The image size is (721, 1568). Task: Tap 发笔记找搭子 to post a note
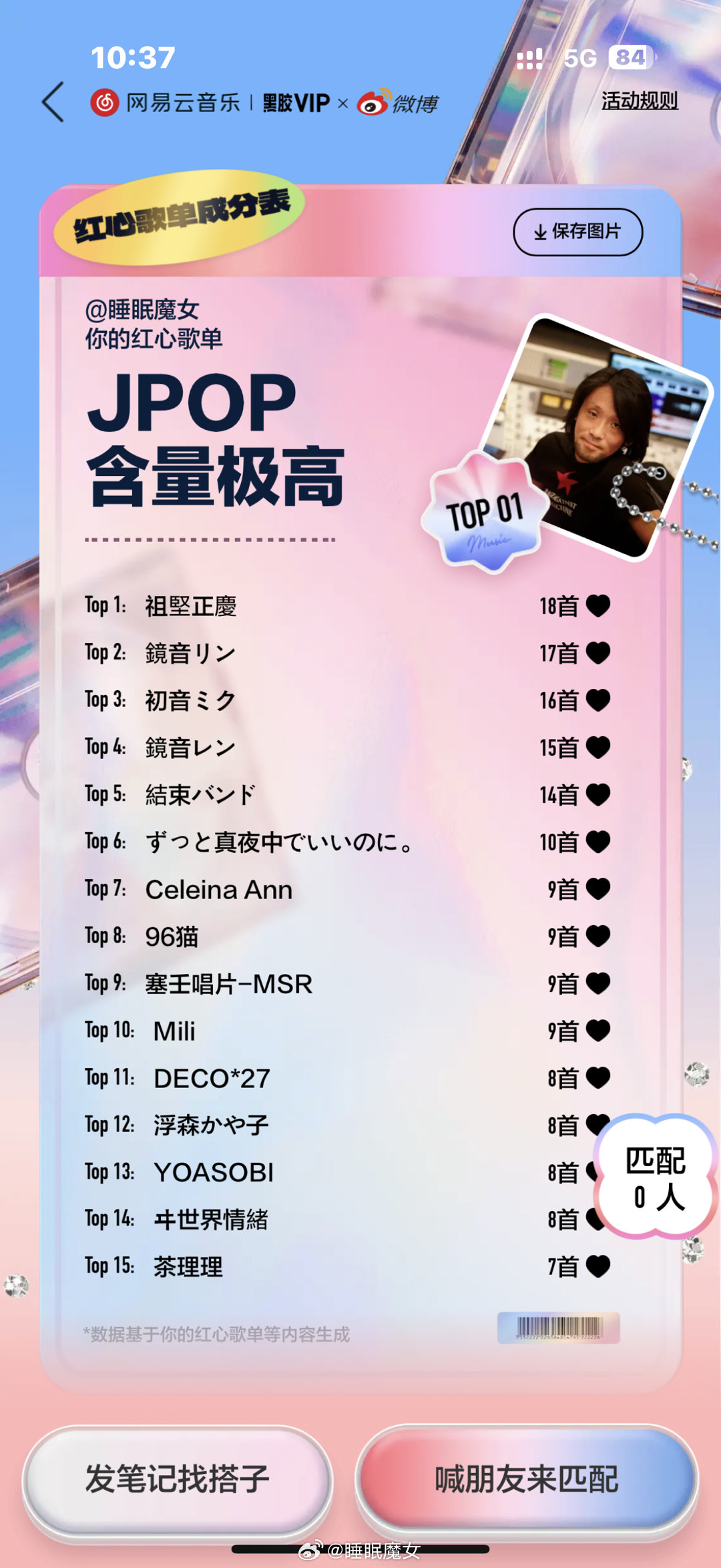[x=178, y=1479]
